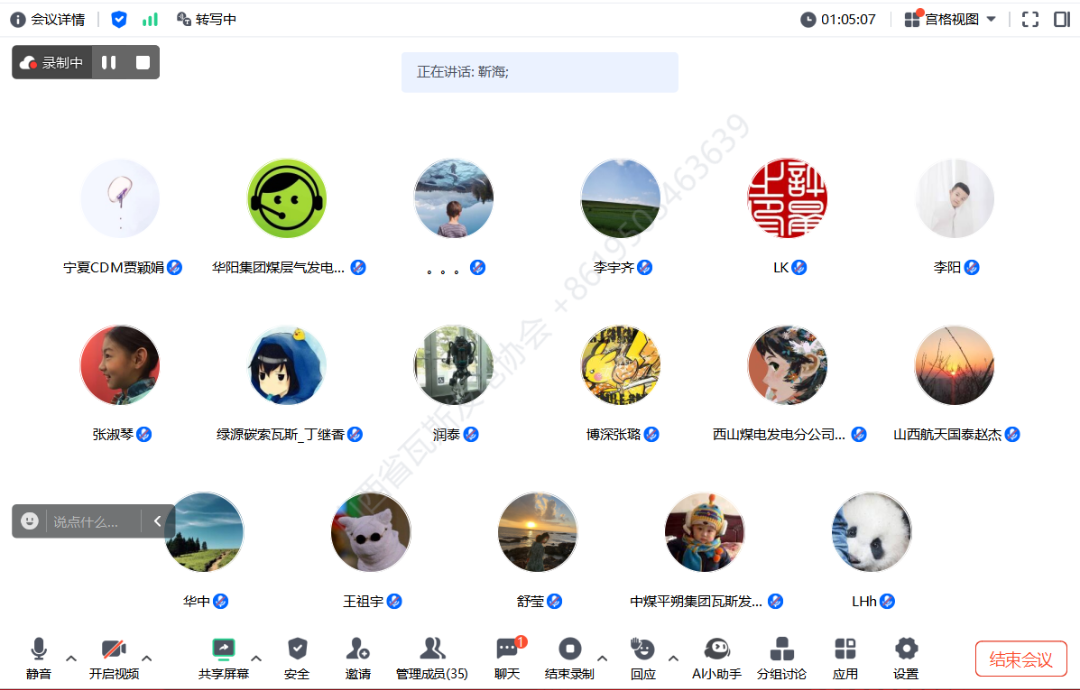
Task: Open transcription status
Action: [x=206, y=19]
